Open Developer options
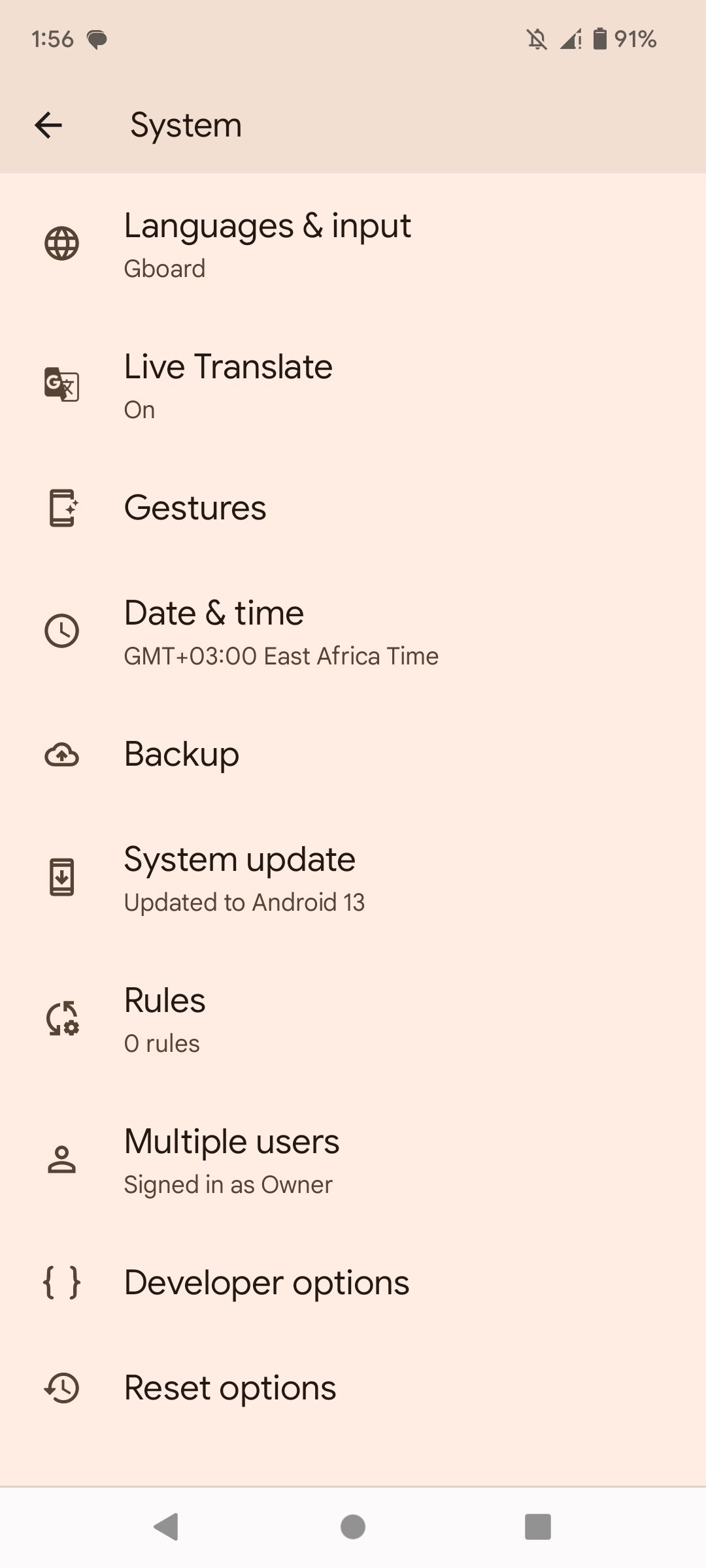 (265, 1282)
